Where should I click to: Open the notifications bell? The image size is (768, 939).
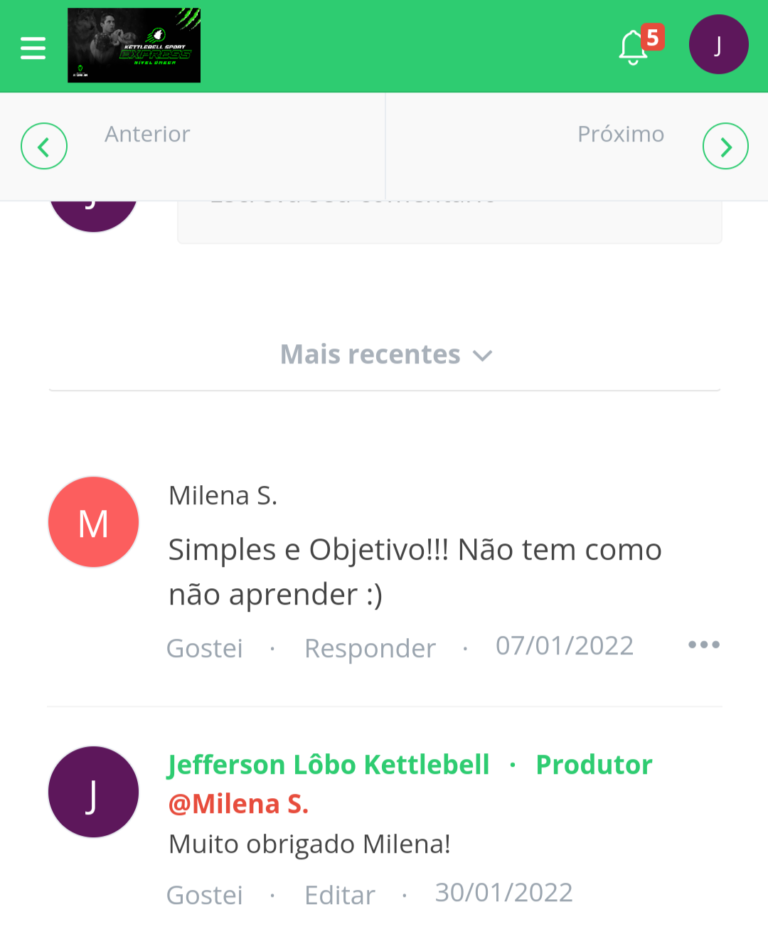[633, 47]
